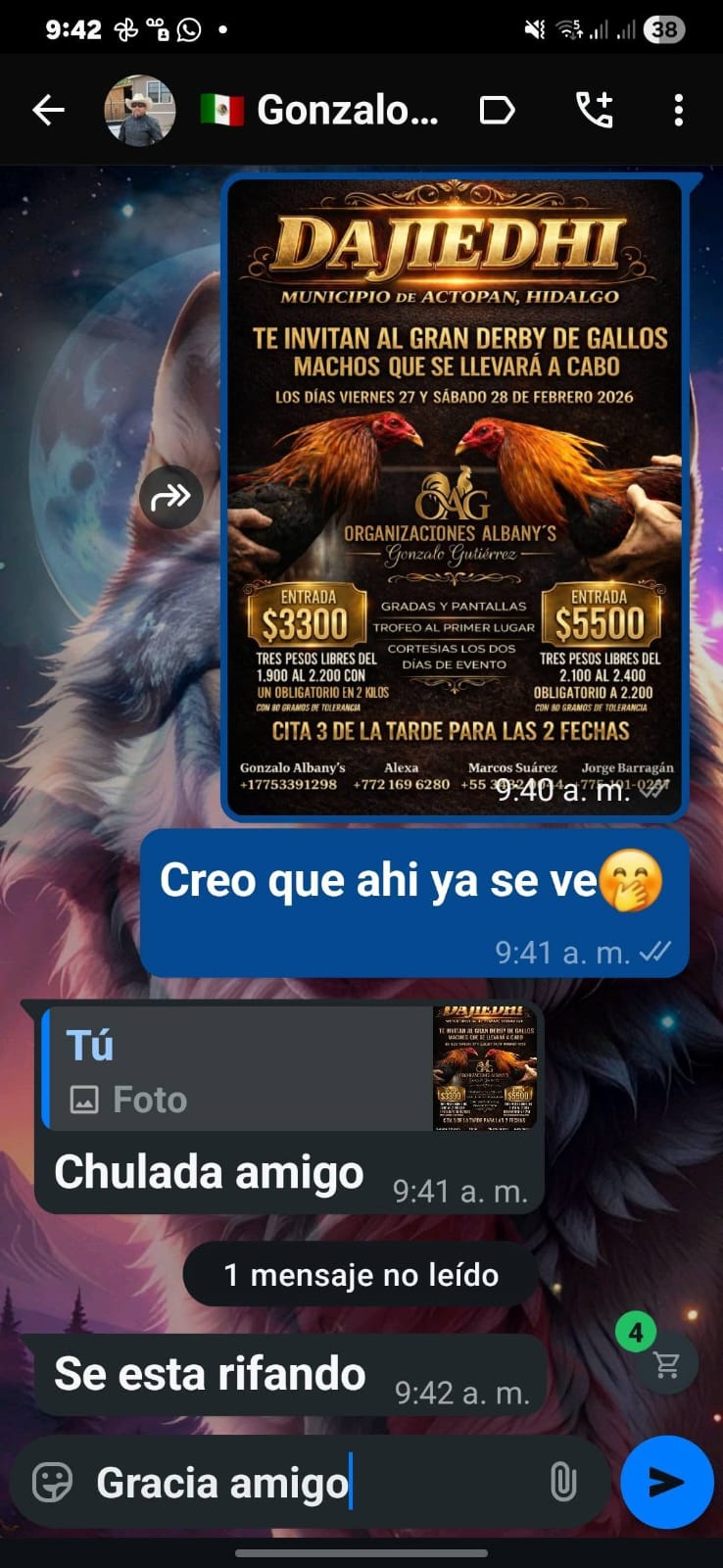Open the chat label tag icon
The image size is (723, 1568).
click(497, 110)
